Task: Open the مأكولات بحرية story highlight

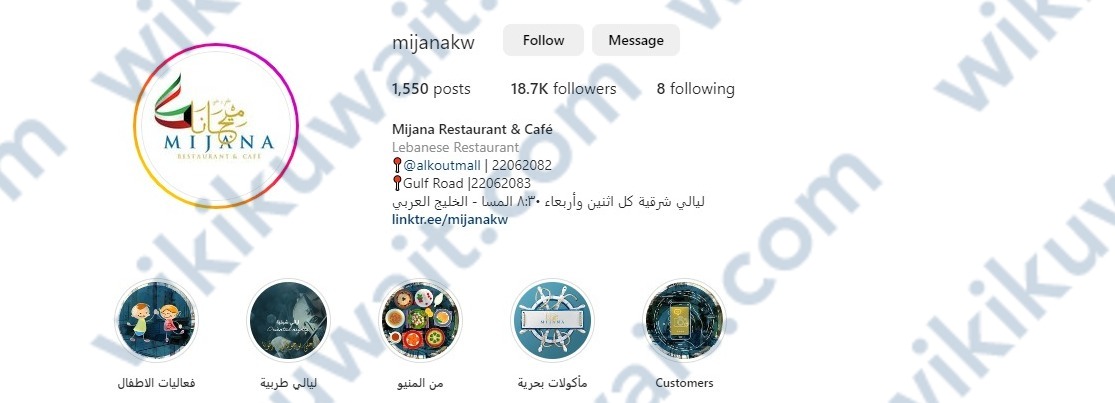Action: coord(553,320)
